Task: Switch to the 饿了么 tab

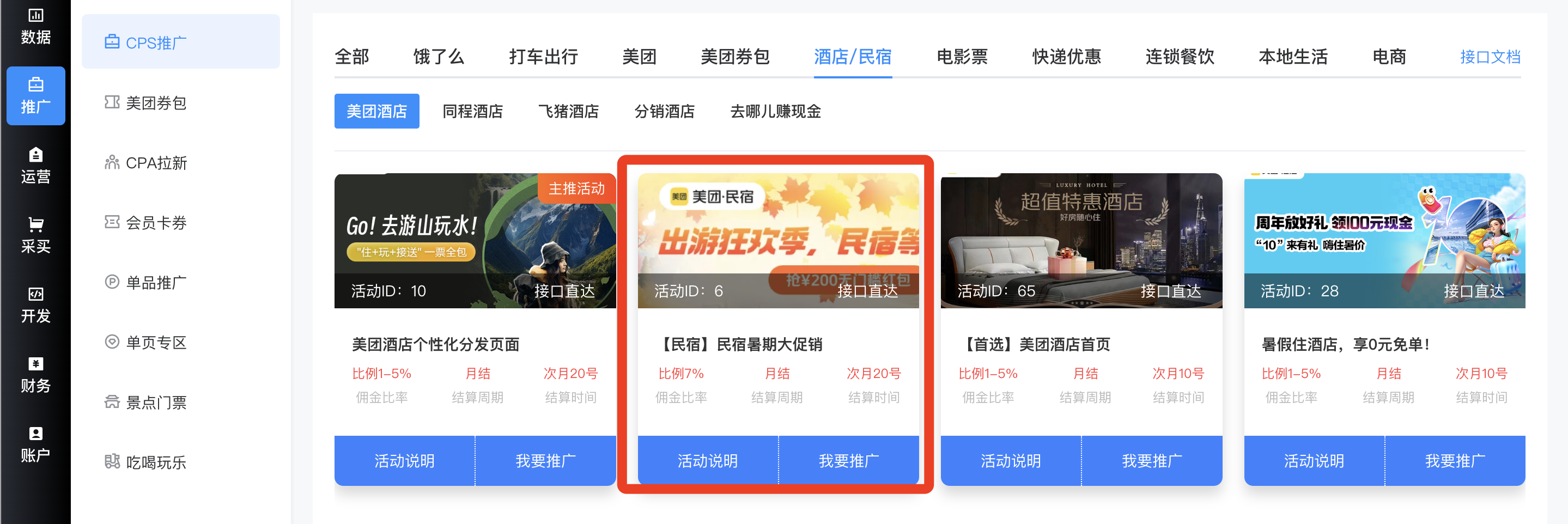Action: click(438, 57)
